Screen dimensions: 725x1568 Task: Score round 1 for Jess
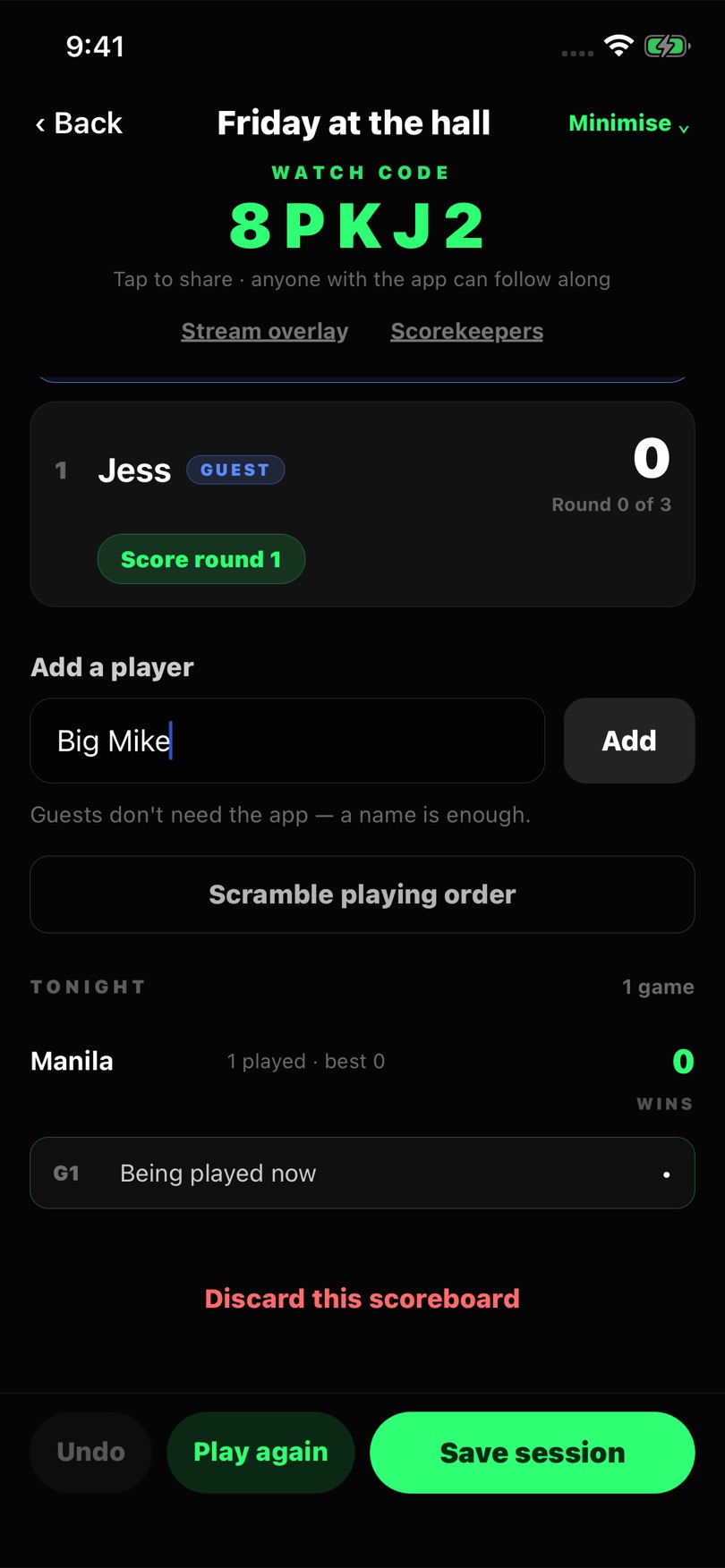tap(201, 559)
